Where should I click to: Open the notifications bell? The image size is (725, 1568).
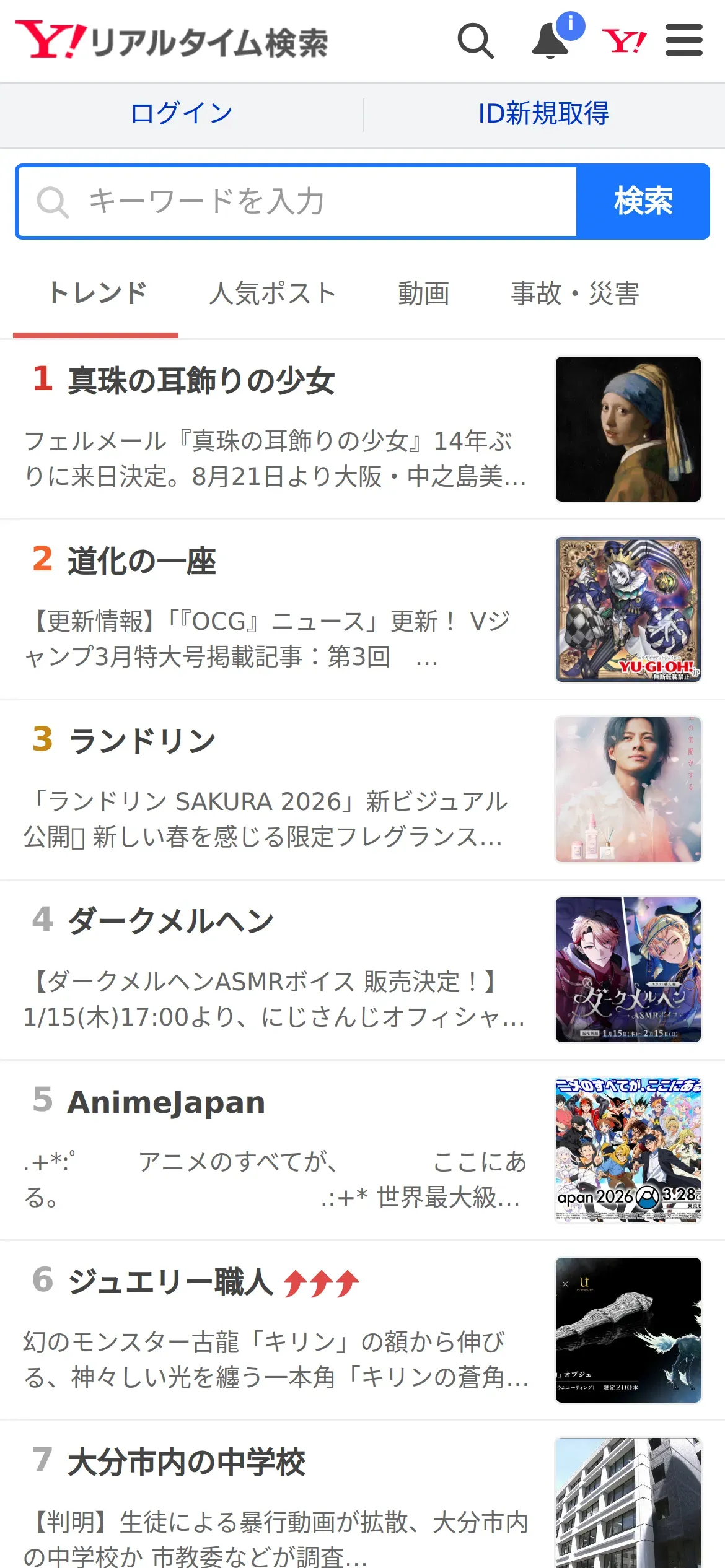(551, 40)
